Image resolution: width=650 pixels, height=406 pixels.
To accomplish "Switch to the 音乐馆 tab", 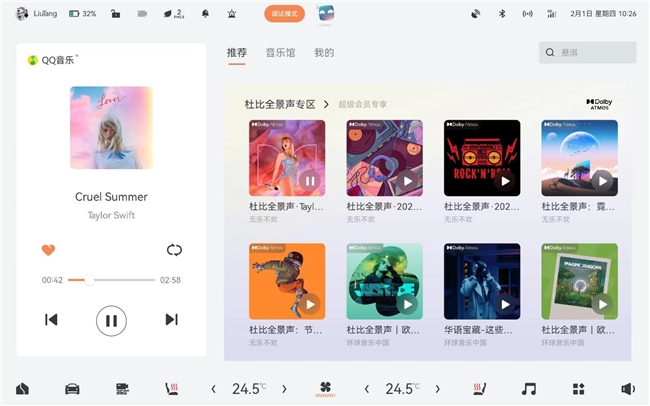I will pos(280,52).
